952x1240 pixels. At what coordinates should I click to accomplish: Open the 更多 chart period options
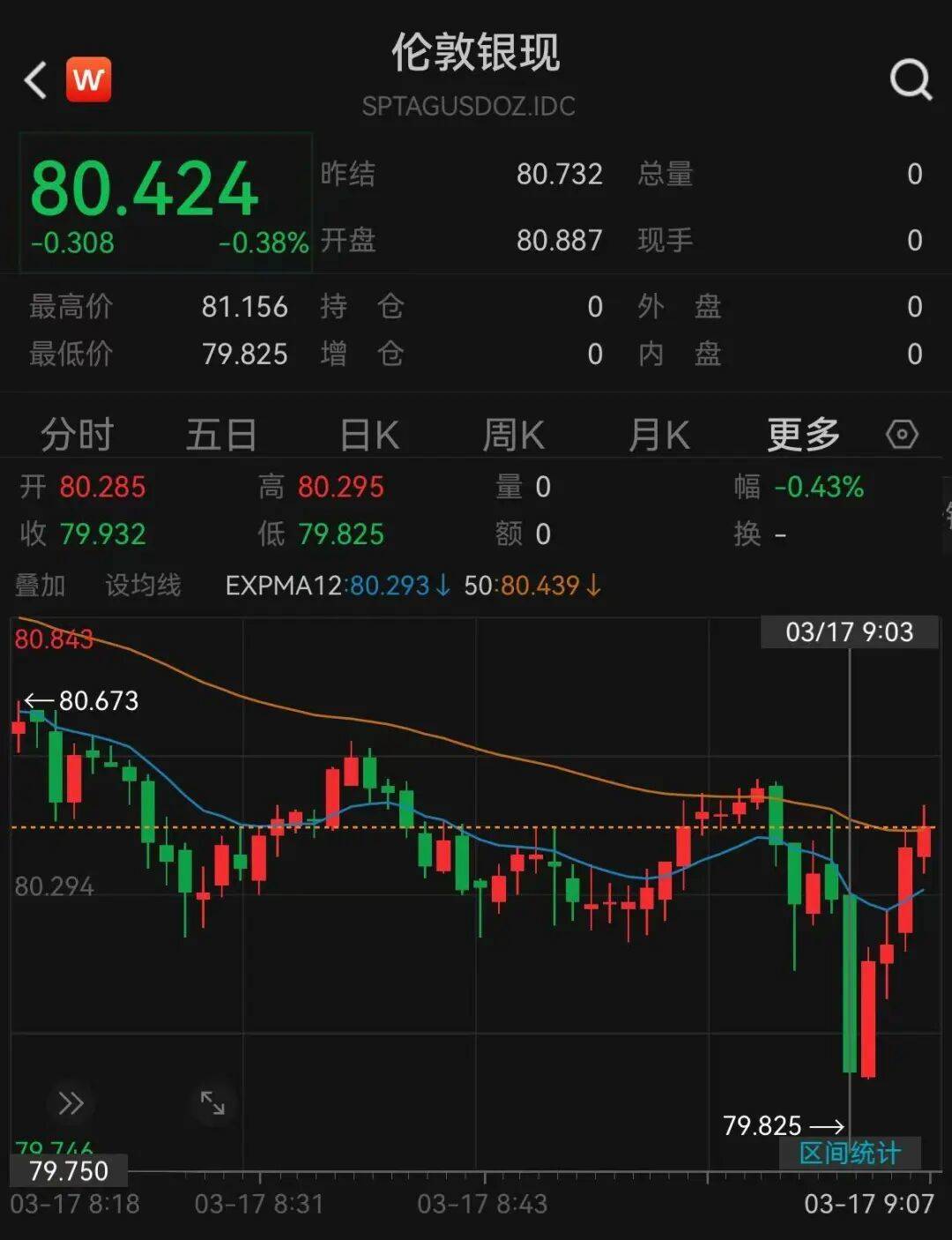(803, 435)
